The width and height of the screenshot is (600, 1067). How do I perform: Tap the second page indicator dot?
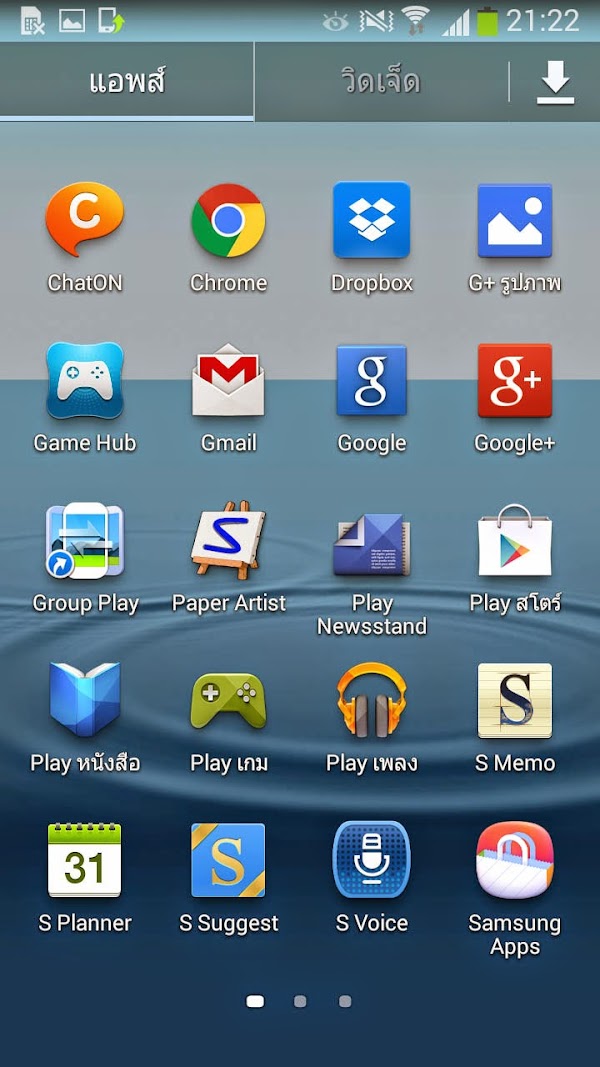coord(300,1001)
